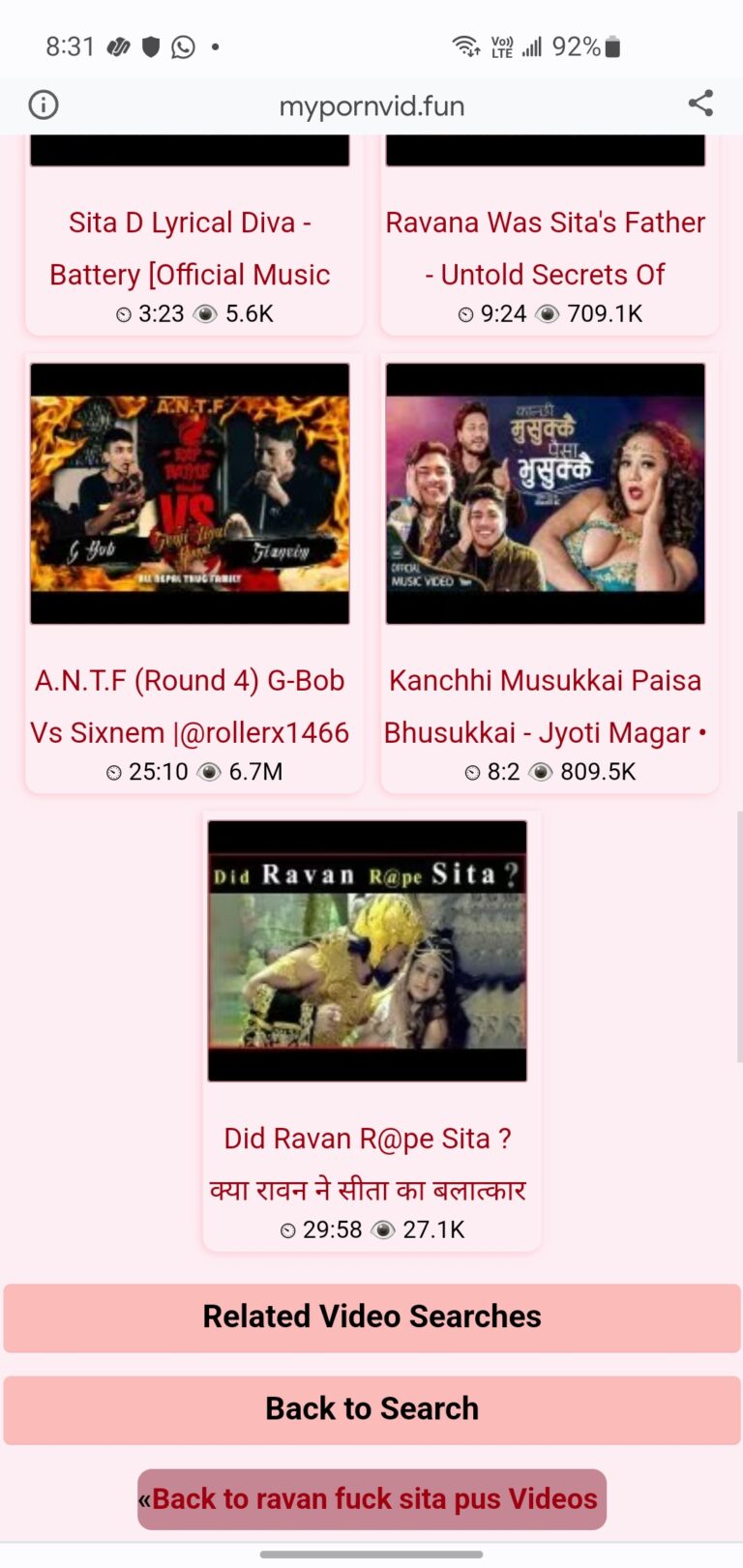Open Kanchhi Musukkai Paisa Bhusukkai title link
The height and width of the screenshot is (1568, 743).
[546, 706]
